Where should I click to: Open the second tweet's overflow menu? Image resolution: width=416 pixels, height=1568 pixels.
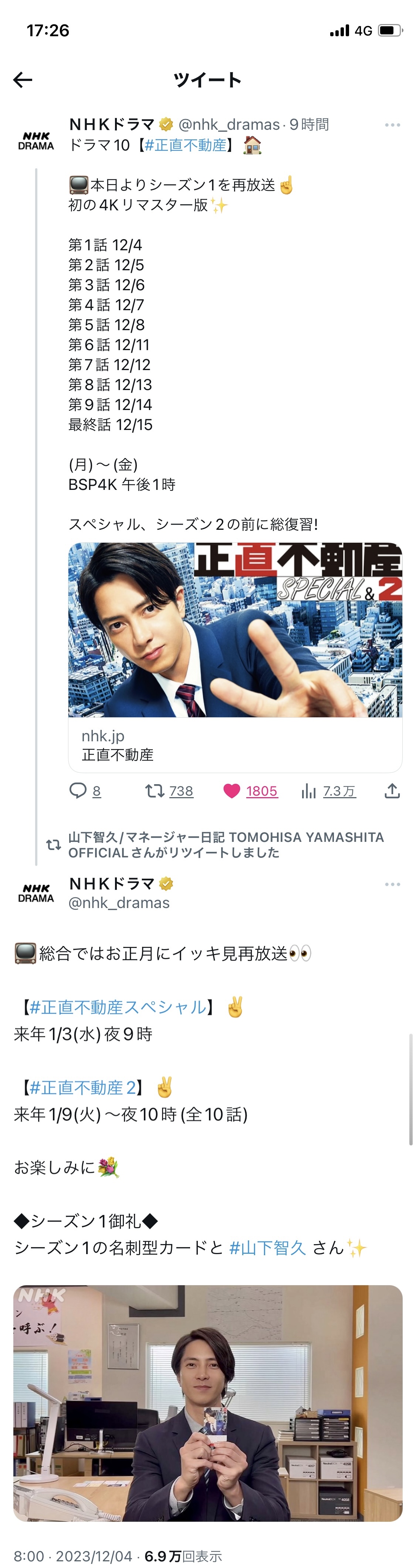point(392,884)
